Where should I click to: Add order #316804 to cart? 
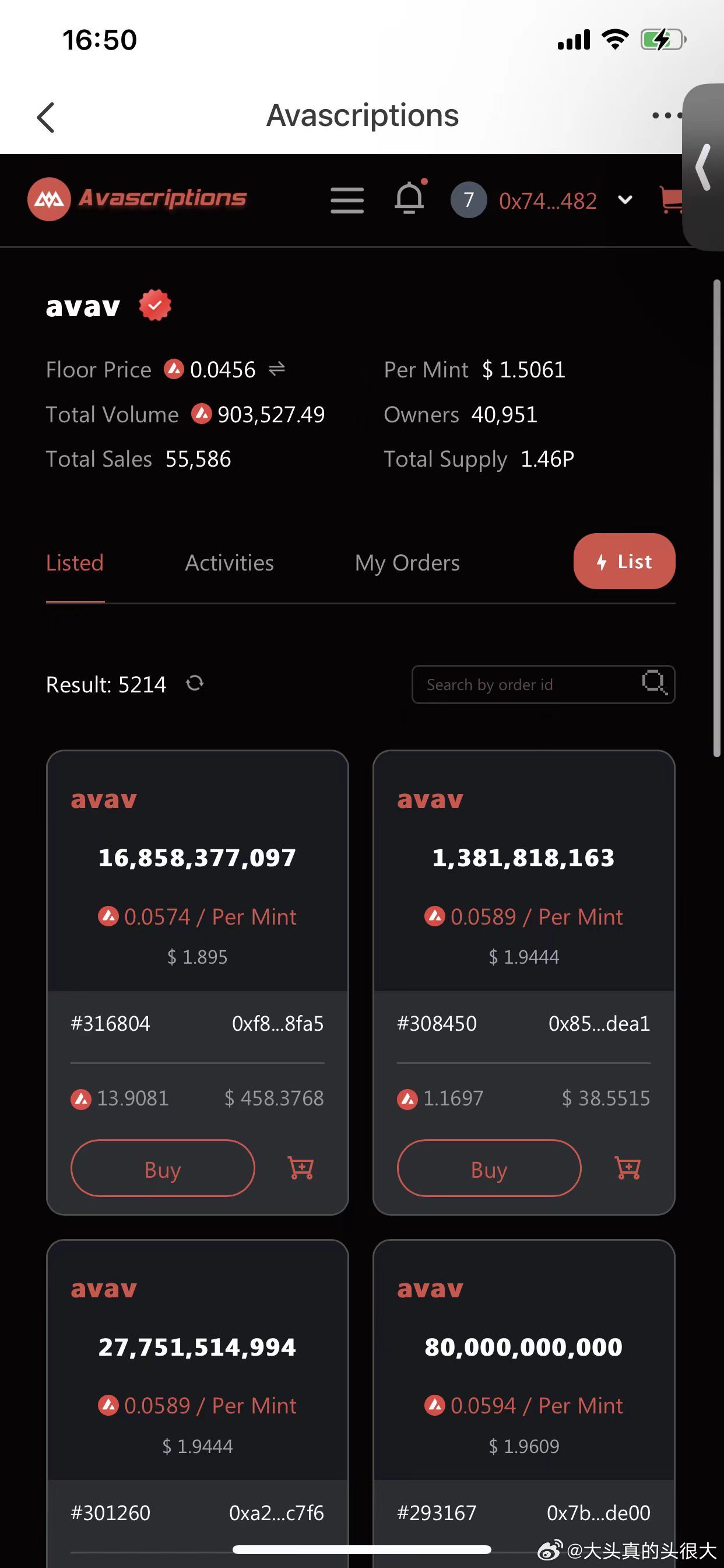point(301,1168)
